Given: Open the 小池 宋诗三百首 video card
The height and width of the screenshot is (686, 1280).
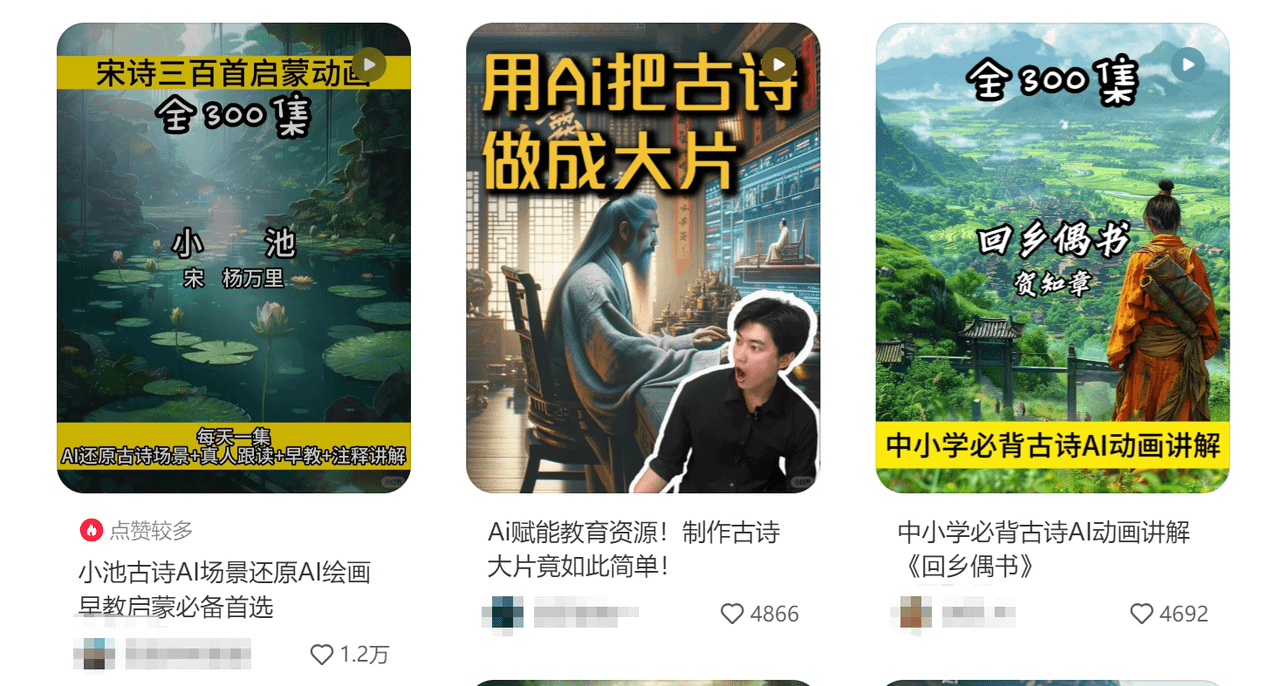Looking at the screenshot, I should click(233, 258).
